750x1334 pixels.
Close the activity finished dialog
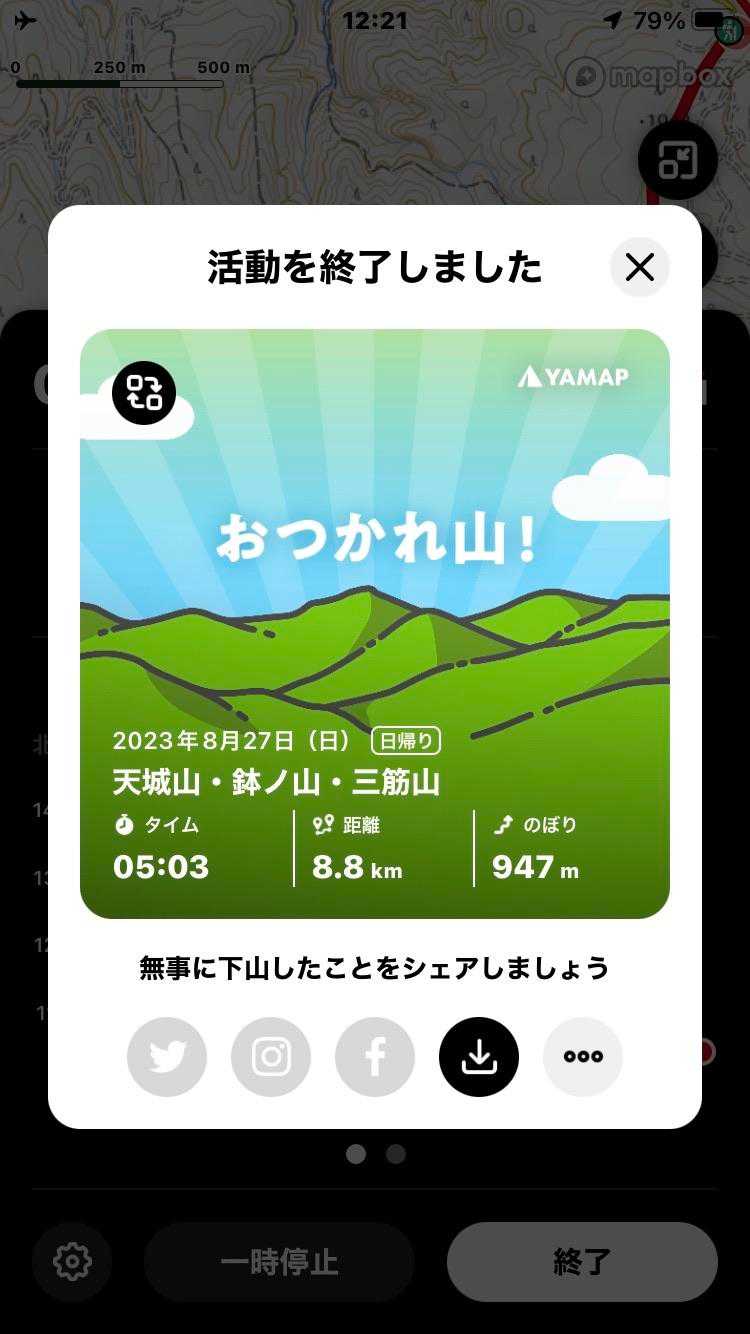tap(639, 267)
